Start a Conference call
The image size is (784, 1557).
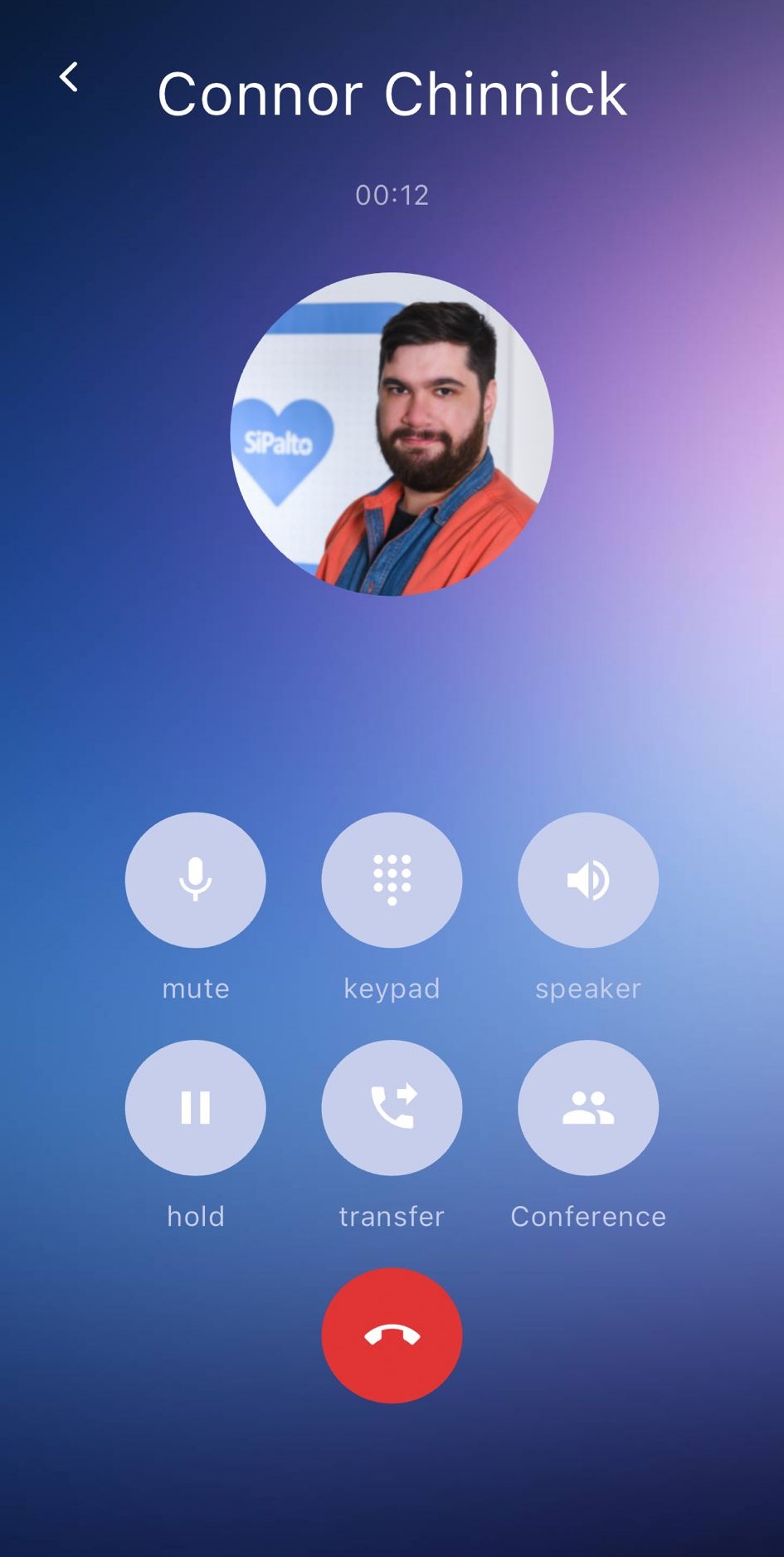point(588,1107)
